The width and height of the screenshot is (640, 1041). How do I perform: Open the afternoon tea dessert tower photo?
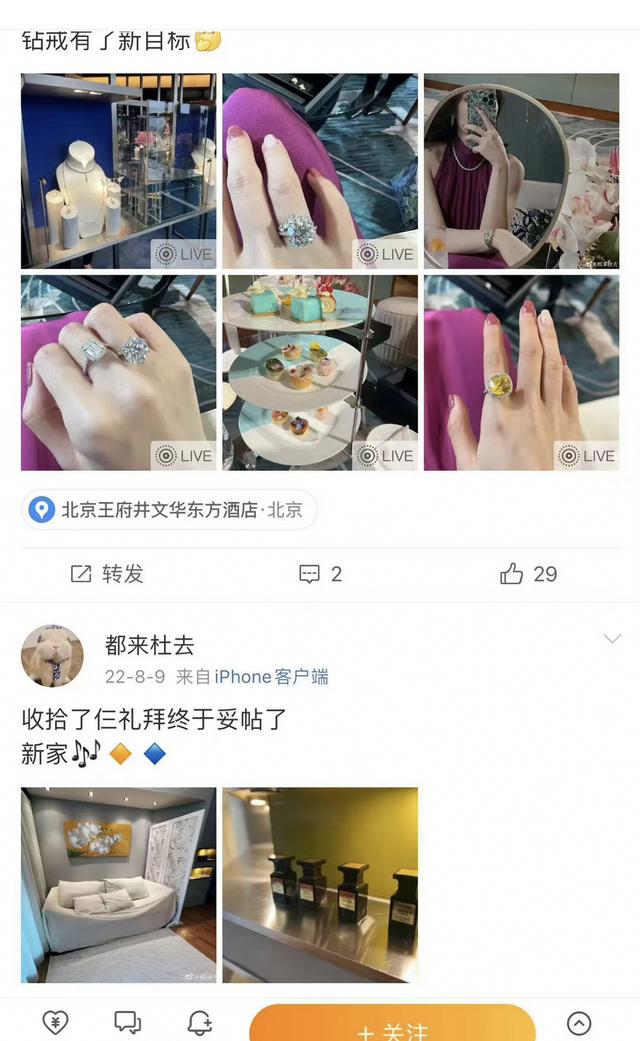point(320,372)
